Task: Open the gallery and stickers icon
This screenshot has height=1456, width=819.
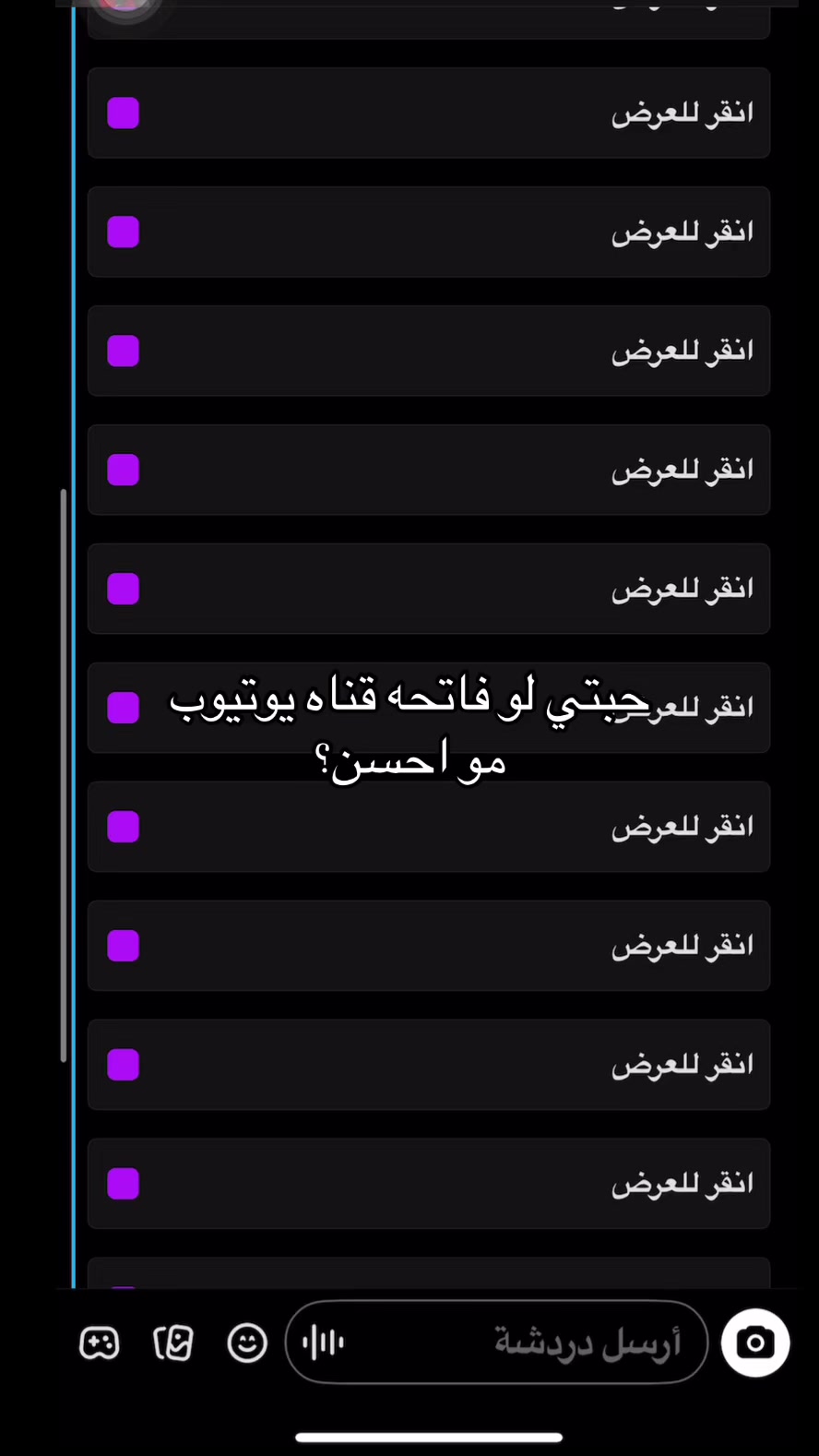Action: pos(173,1343)
